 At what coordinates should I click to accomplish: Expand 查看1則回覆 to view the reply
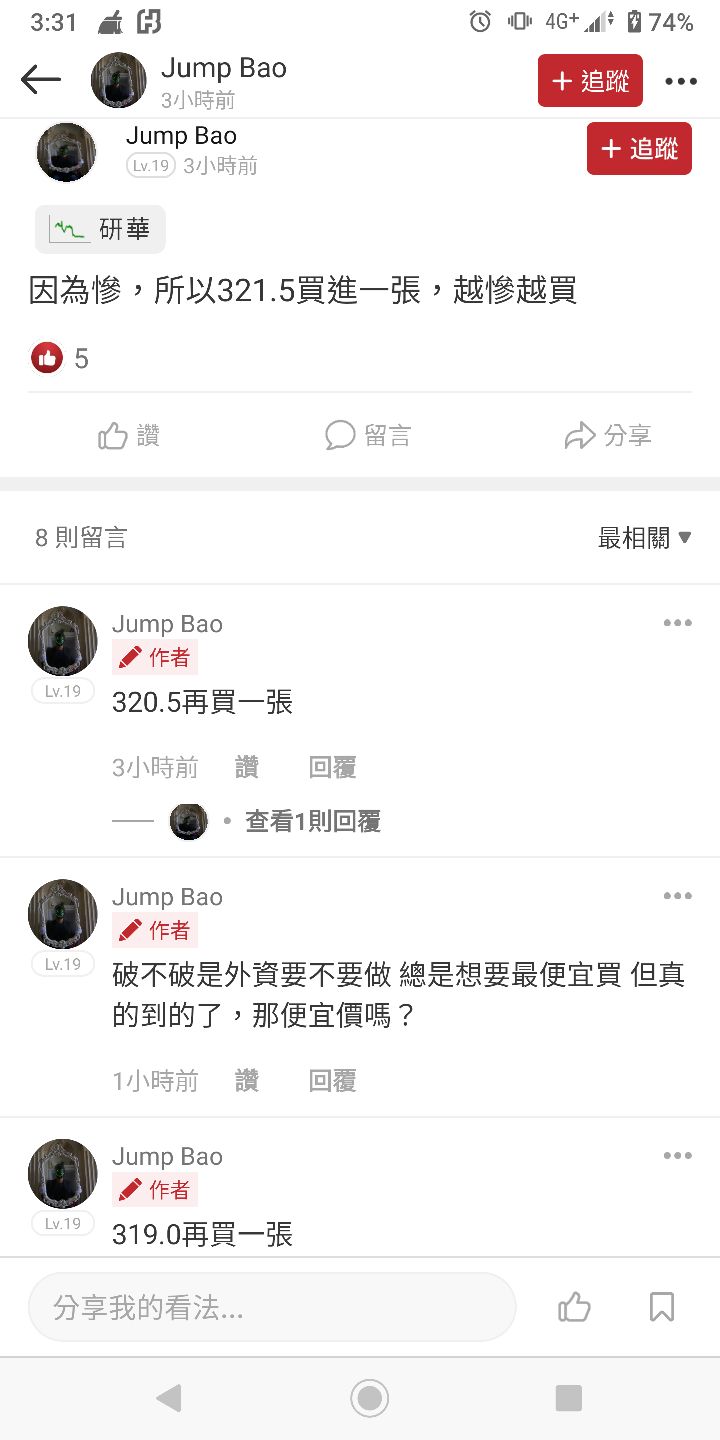click(x=312, y=821)
